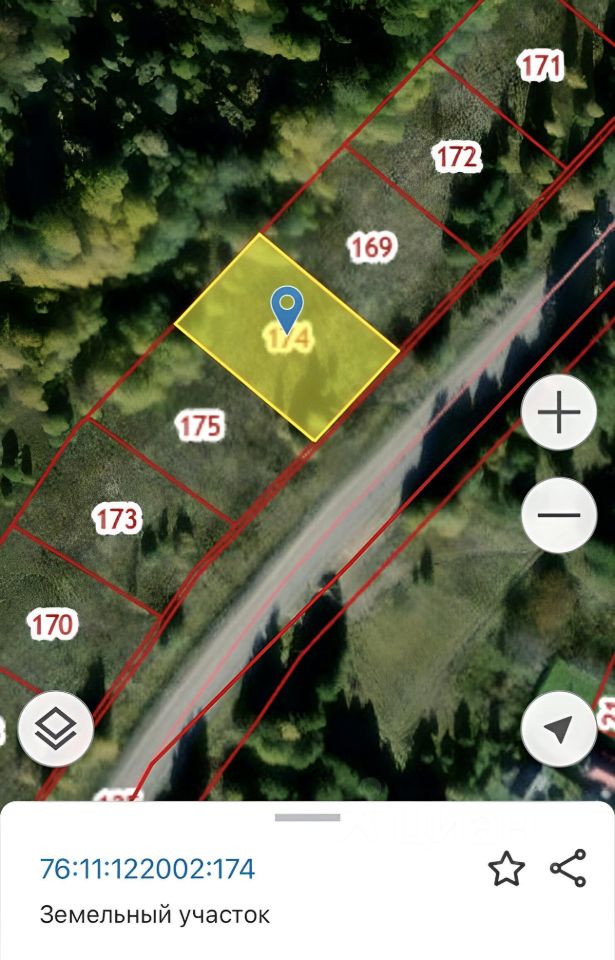615x960 pixels.
Task: Select parcel 171 on the map
Action: click(x=541, y=66)
